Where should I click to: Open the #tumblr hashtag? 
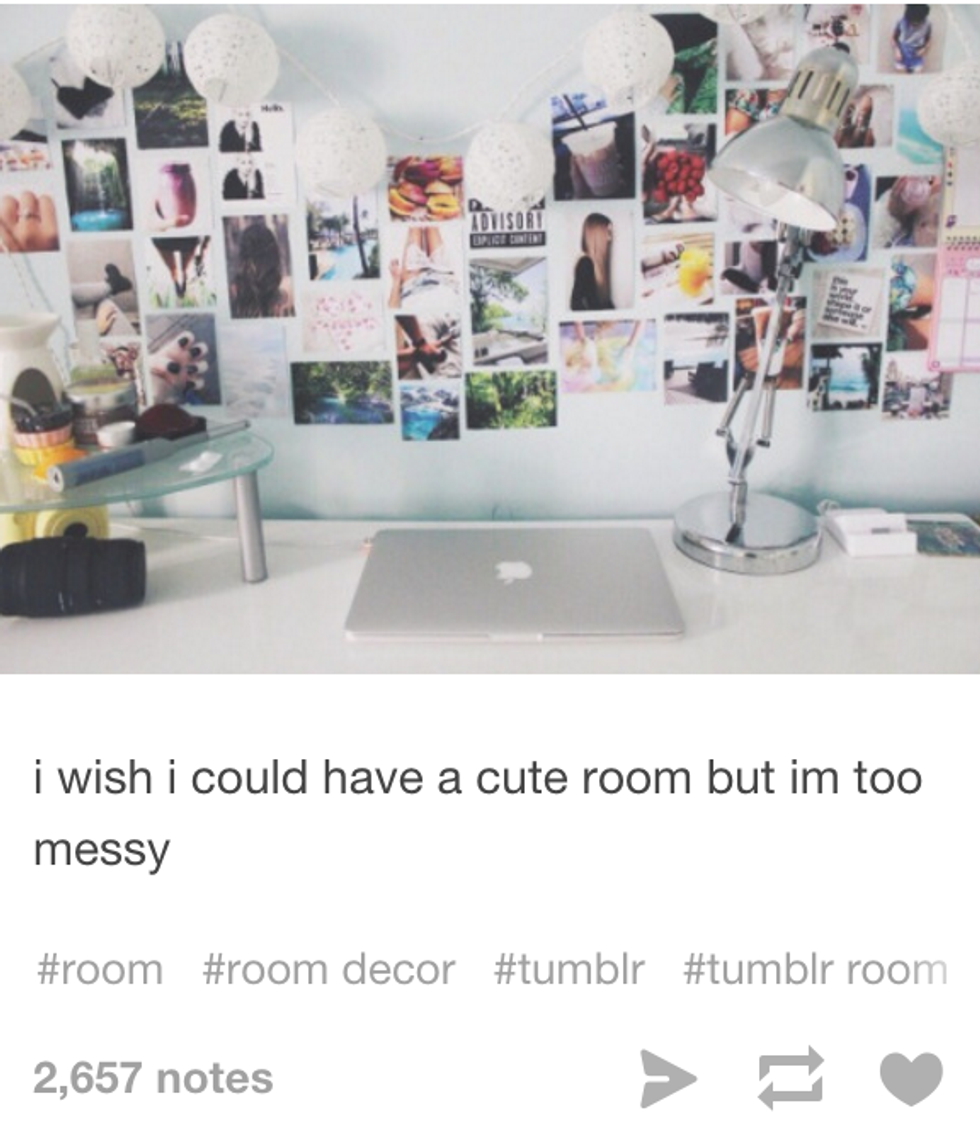click(569, 969)
